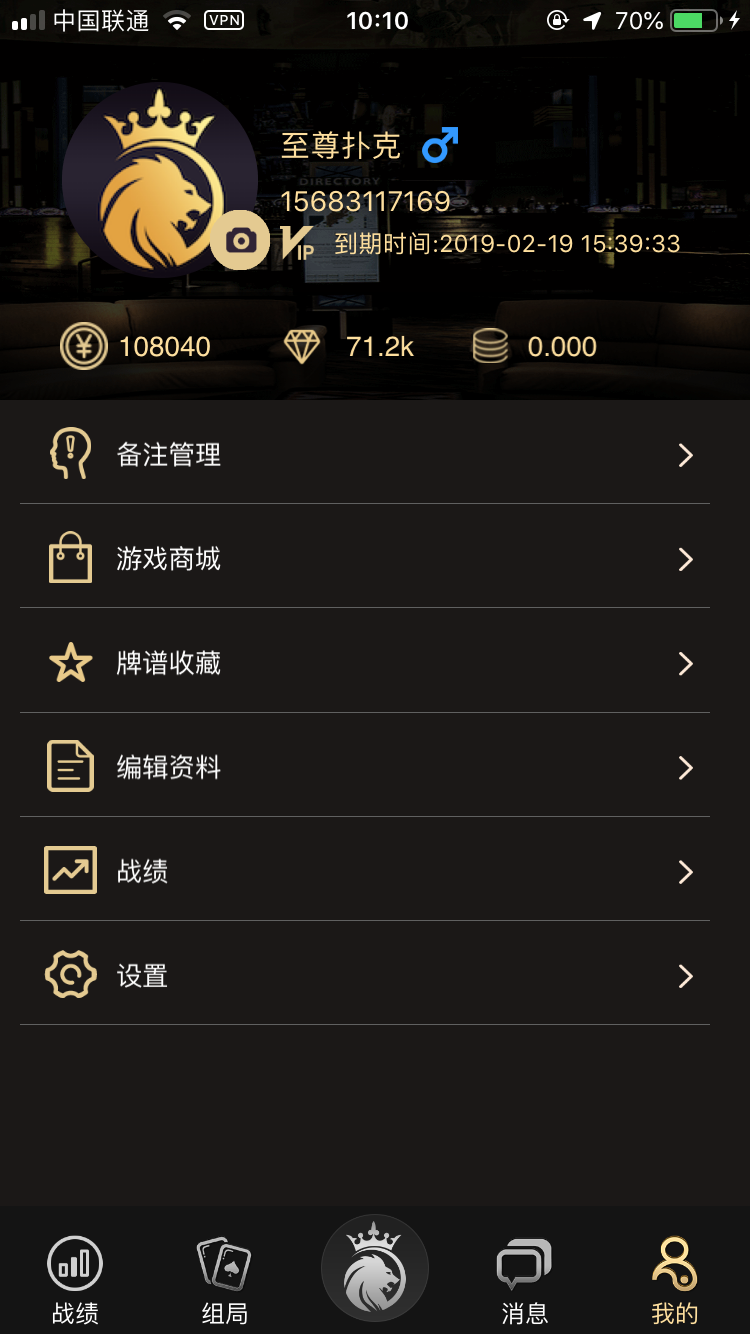The width and height of the screenshot is (750, 1334).
Task: Tap the 71.2k diamond balance
Action: tap(350, 347)
